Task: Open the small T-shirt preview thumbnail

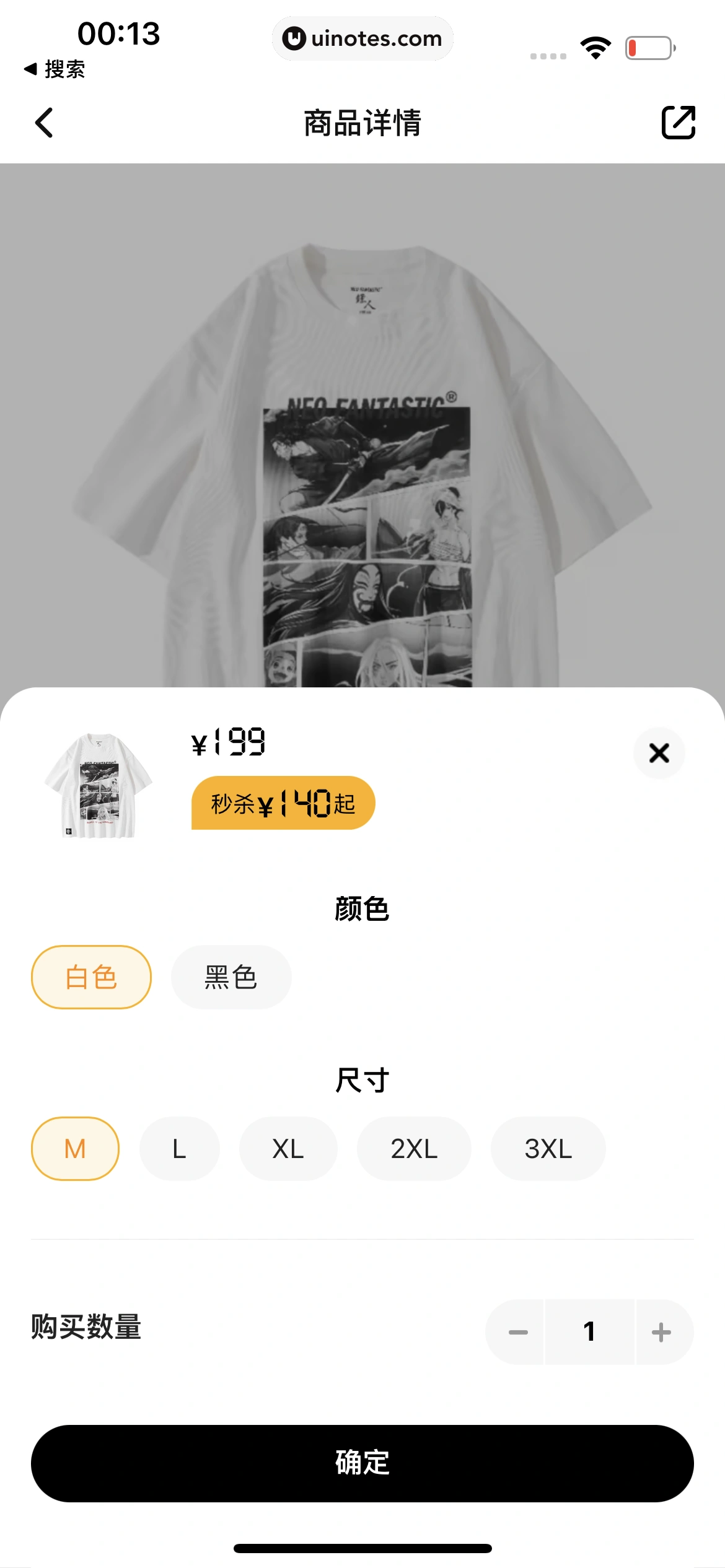Action: tap(99, 785)
